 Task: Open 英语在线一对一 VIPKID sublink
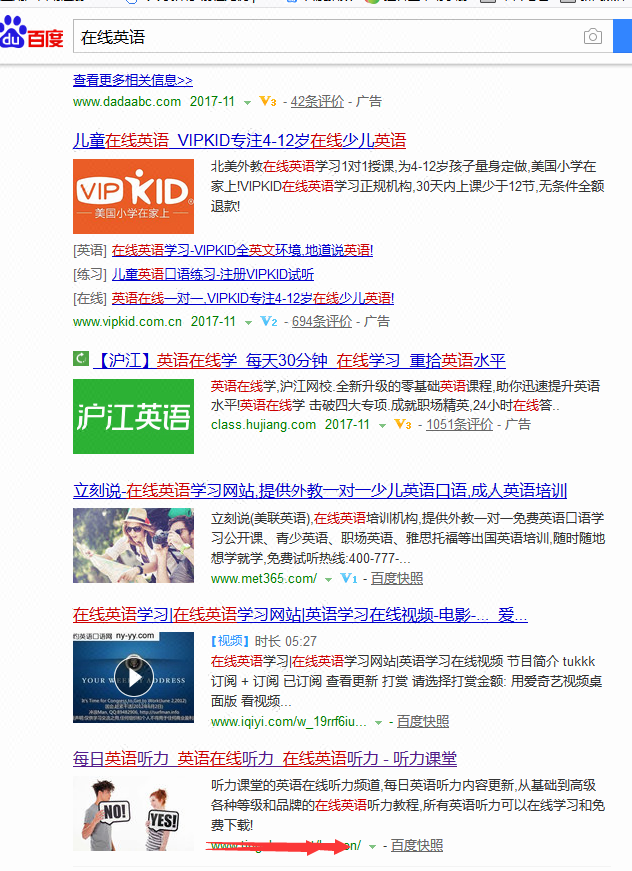pyautogui.click(x=252, y=298)
